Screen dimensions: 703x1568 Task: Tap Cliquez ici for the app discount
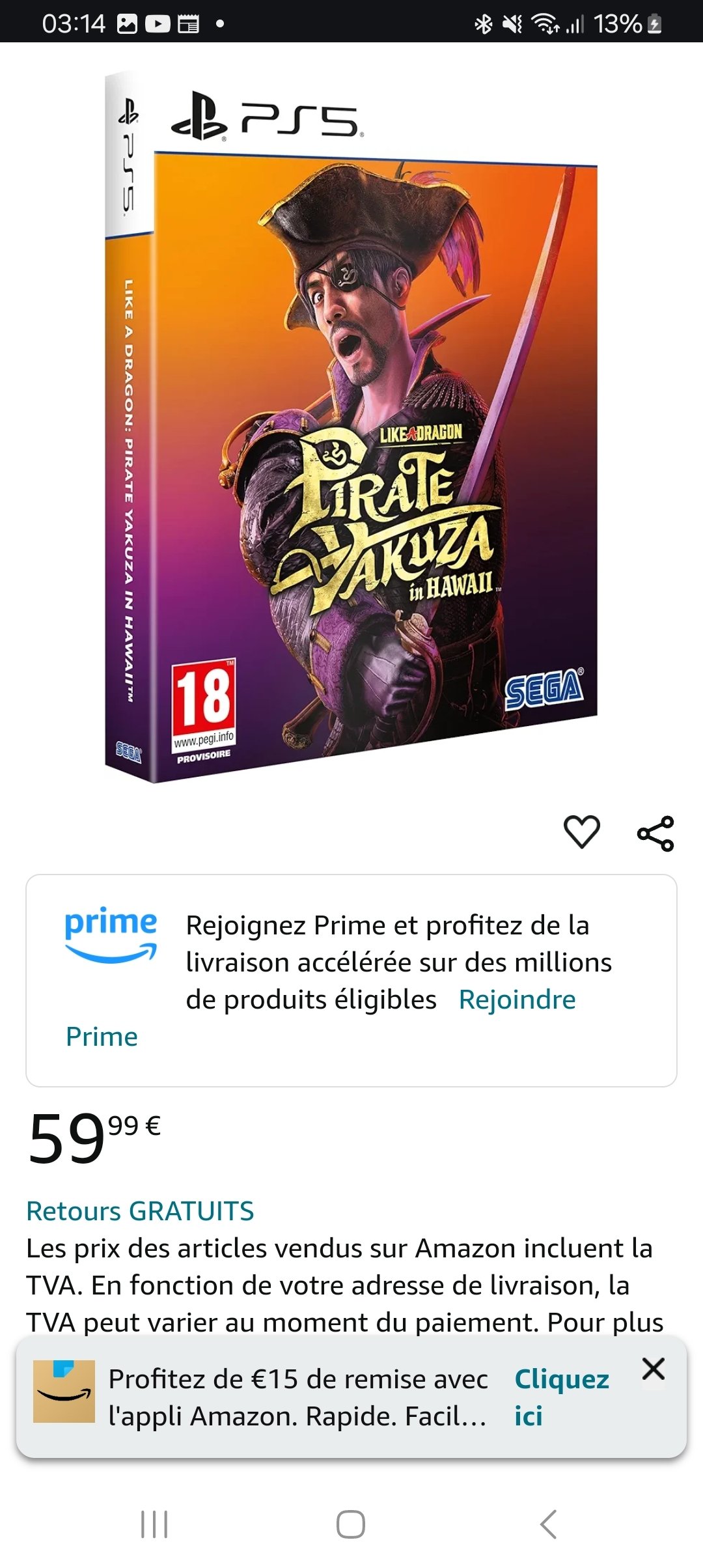[x=562, y=1397]
